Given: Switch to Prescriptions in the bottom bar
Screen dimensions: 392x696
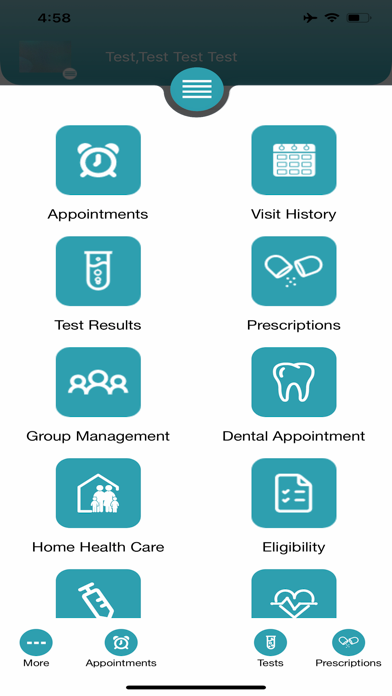Looking at the screenshot, I should coord(348,649).
